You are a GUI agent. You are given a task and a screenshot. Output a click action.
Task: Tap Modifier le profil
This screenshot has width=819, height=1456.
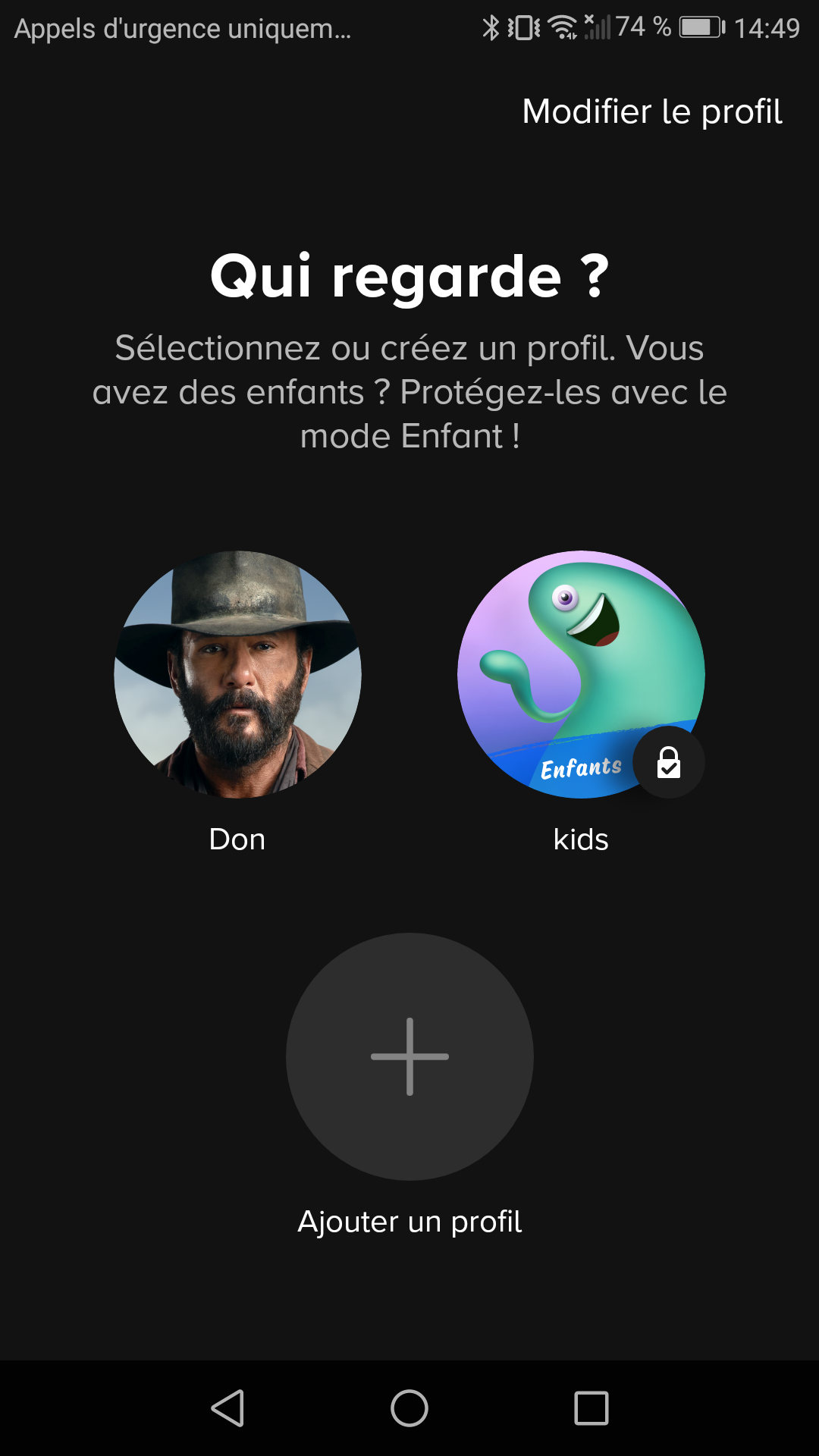[x=651, y=111]
